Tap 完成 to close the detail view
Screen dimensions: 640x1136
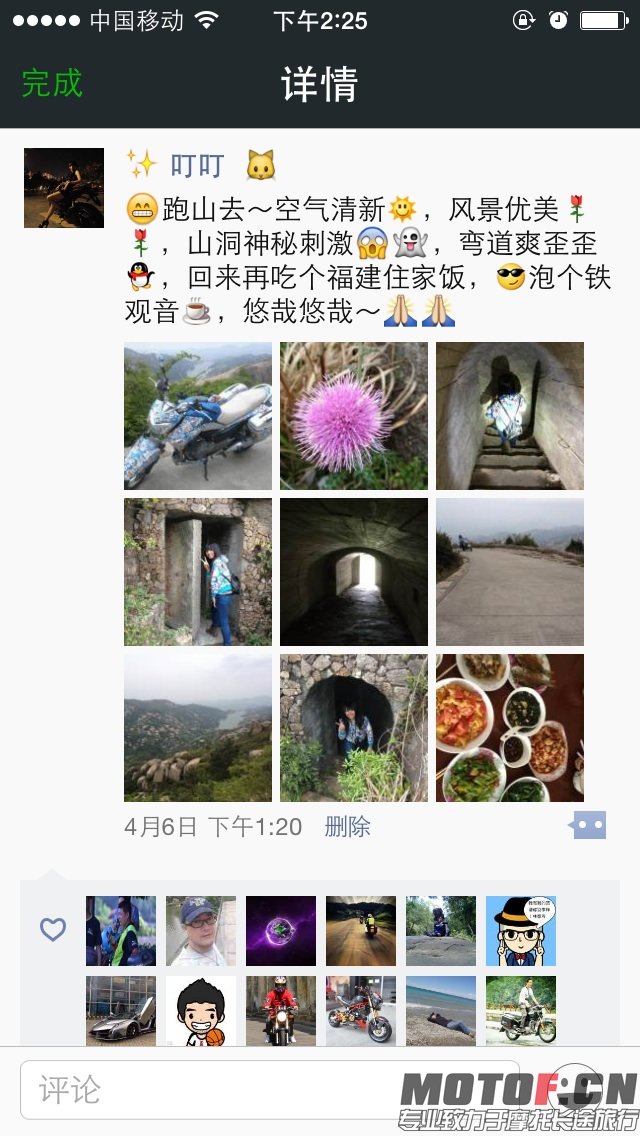pos(52,83)
